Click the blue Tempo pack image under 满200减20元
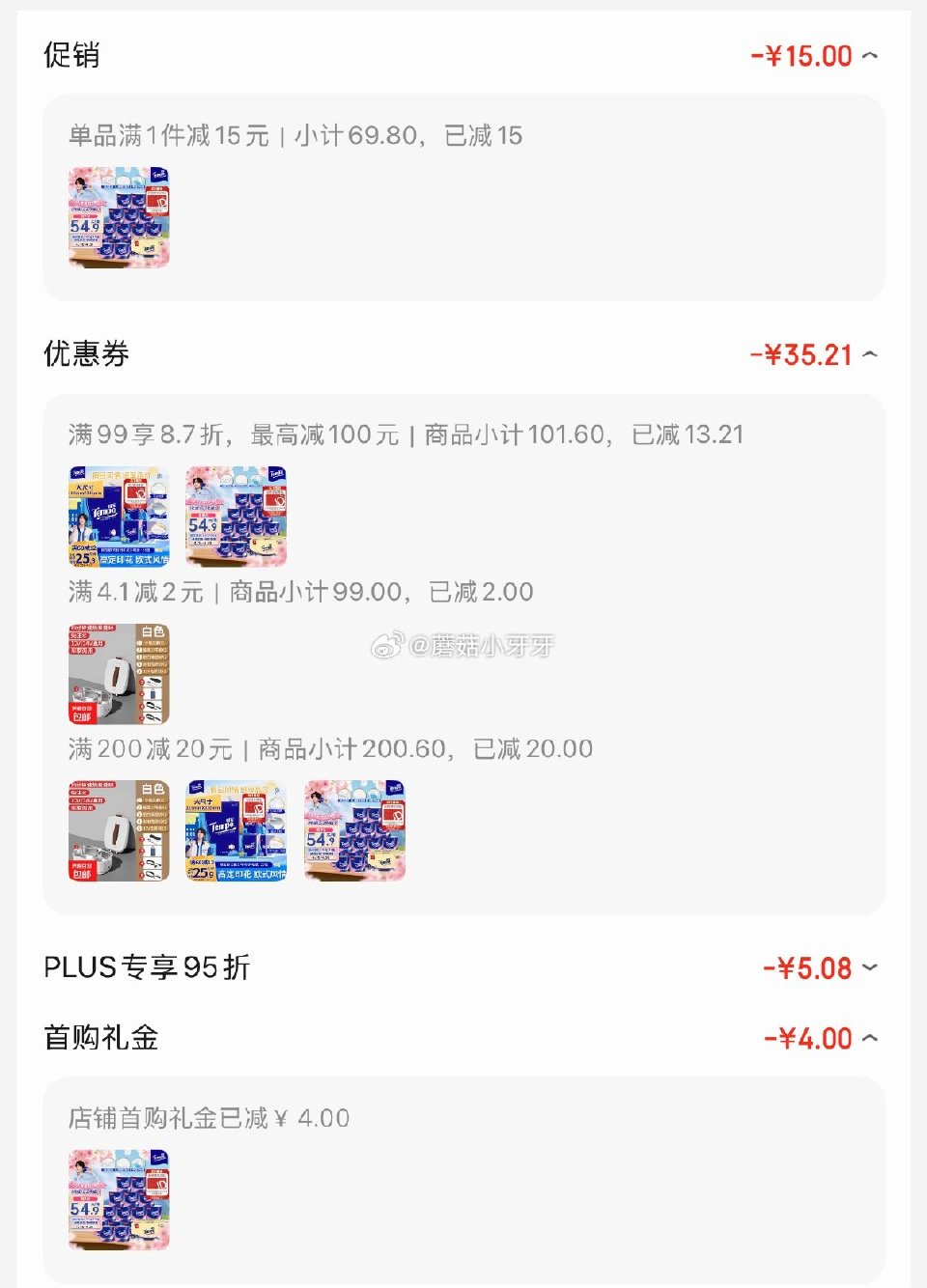The image size is (927, 1288). pos(237,831)
